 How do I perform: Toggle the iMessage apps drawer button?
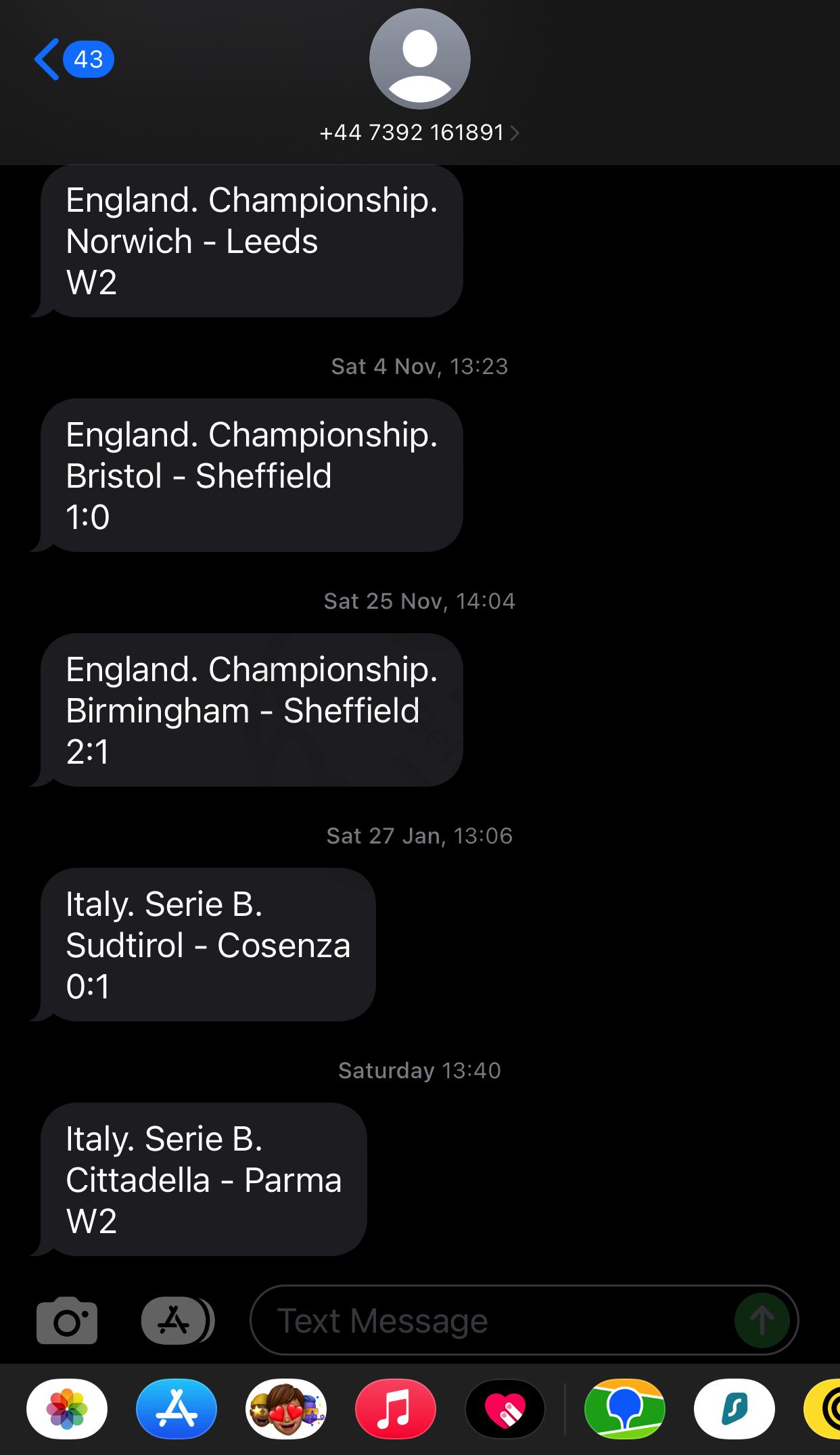pos(177,1320)
